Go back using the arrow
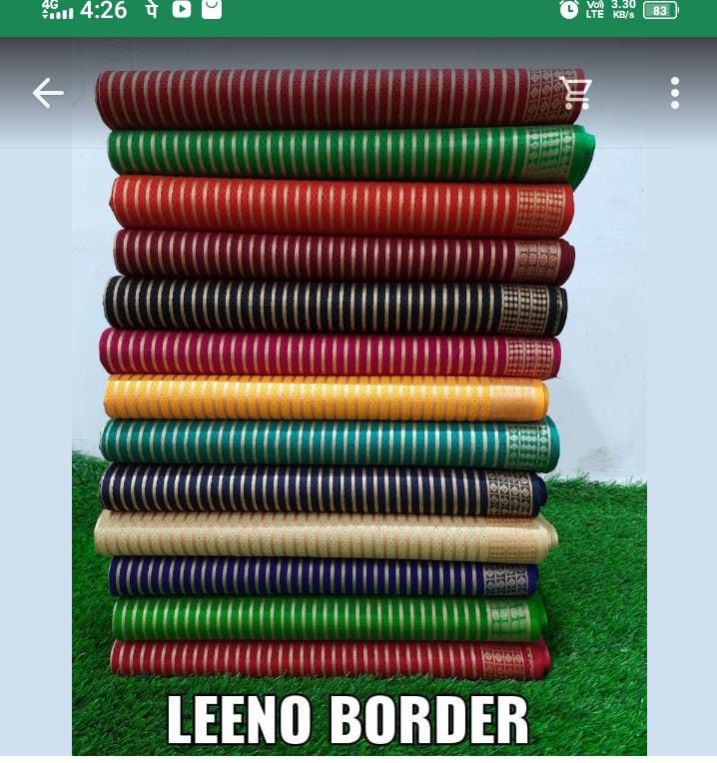This screenshot has width=717, height=763. coord(47,93)
